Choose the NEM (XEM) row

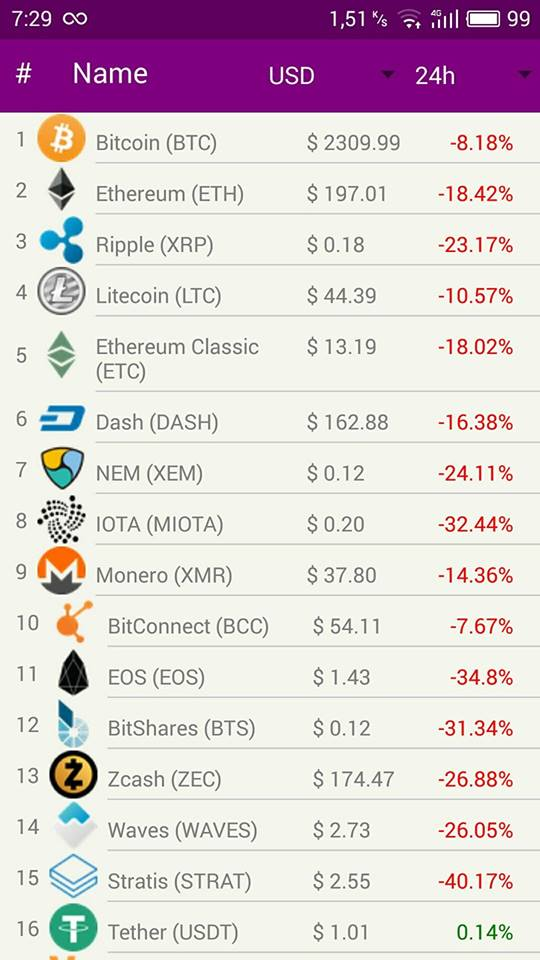(x=270, y=468)
